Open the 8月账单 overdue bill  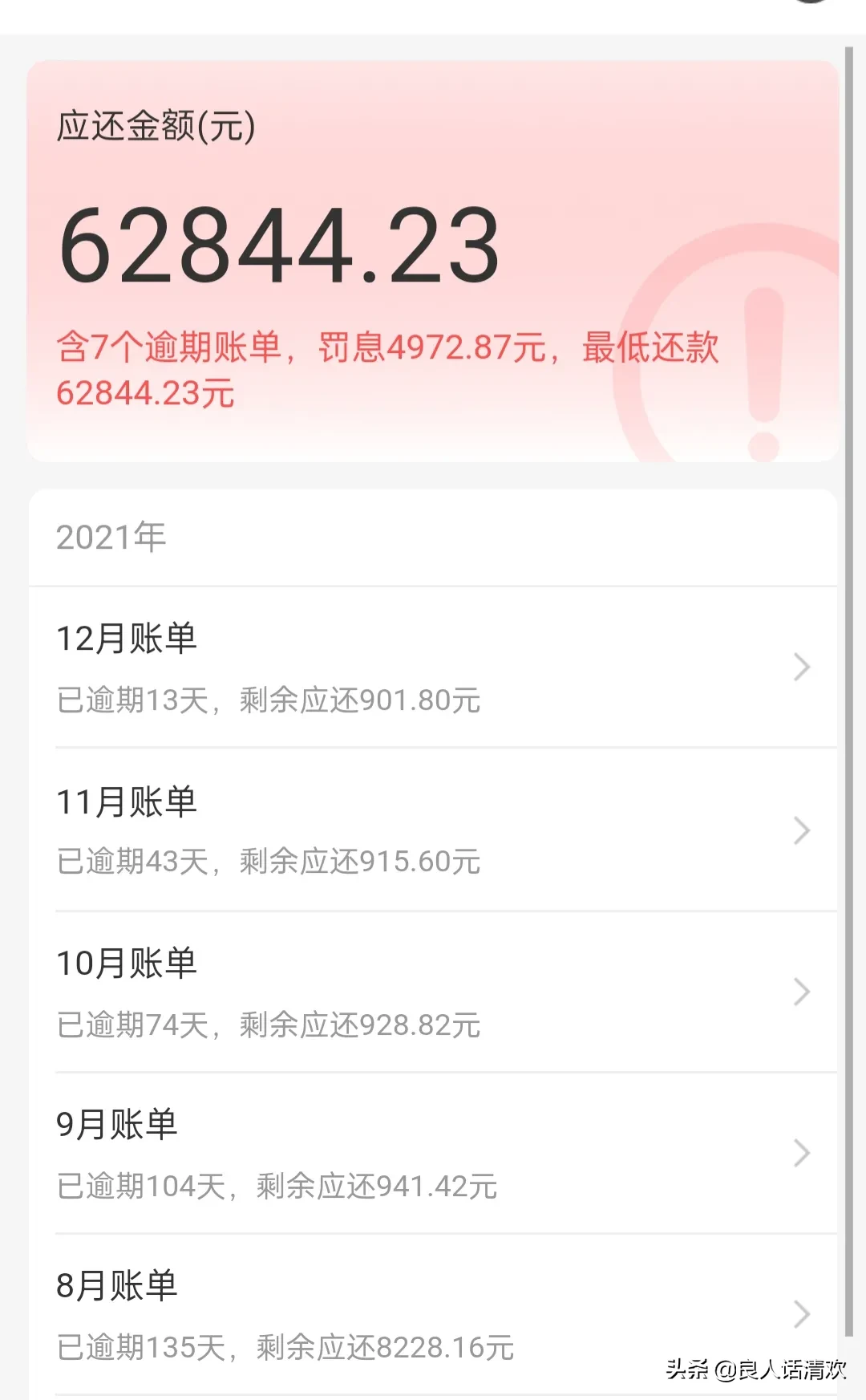[x=433, y=1314]
